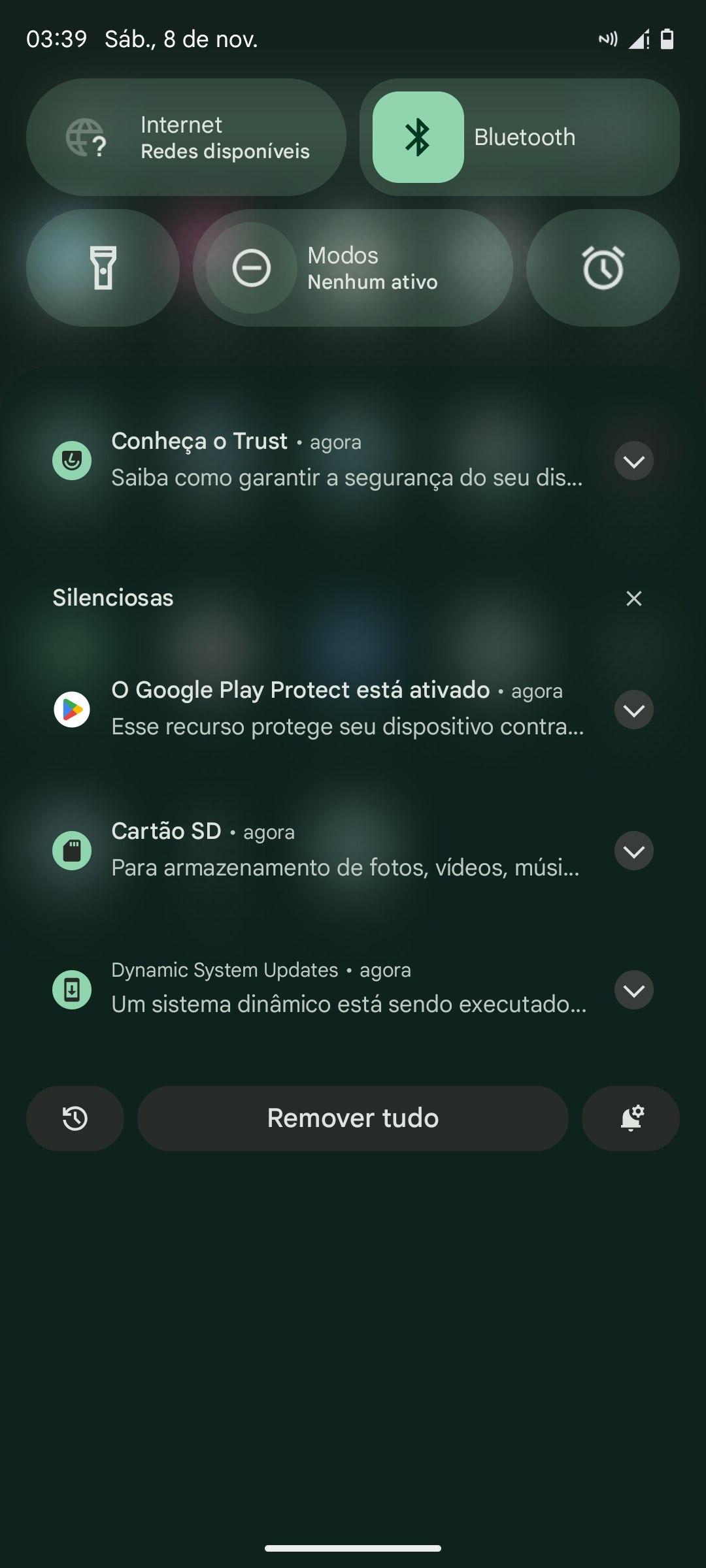The image size is (706, 1568).
Task: Expand the Dynamic System Updates notification
Action: coord(634,990)
